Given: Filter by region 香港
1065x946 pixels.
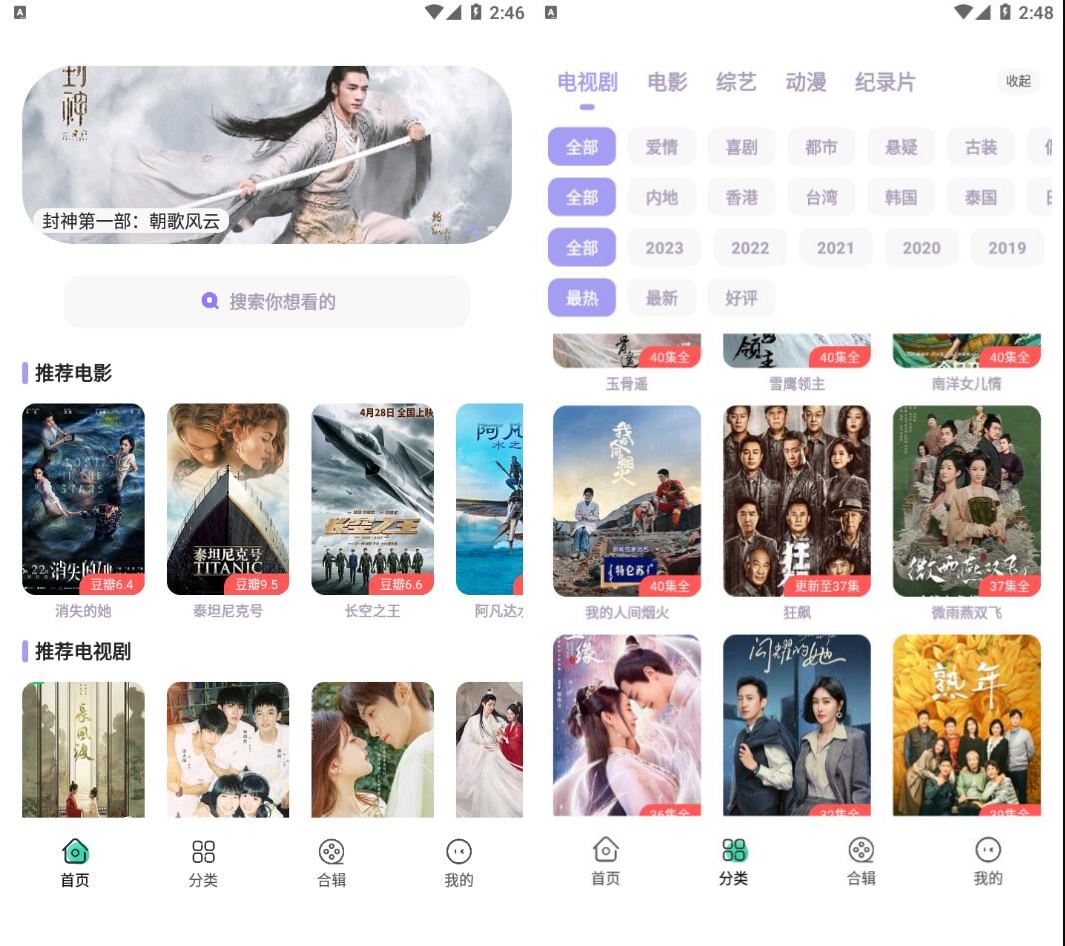Looking at the screenshot, I should coord(741,197).
